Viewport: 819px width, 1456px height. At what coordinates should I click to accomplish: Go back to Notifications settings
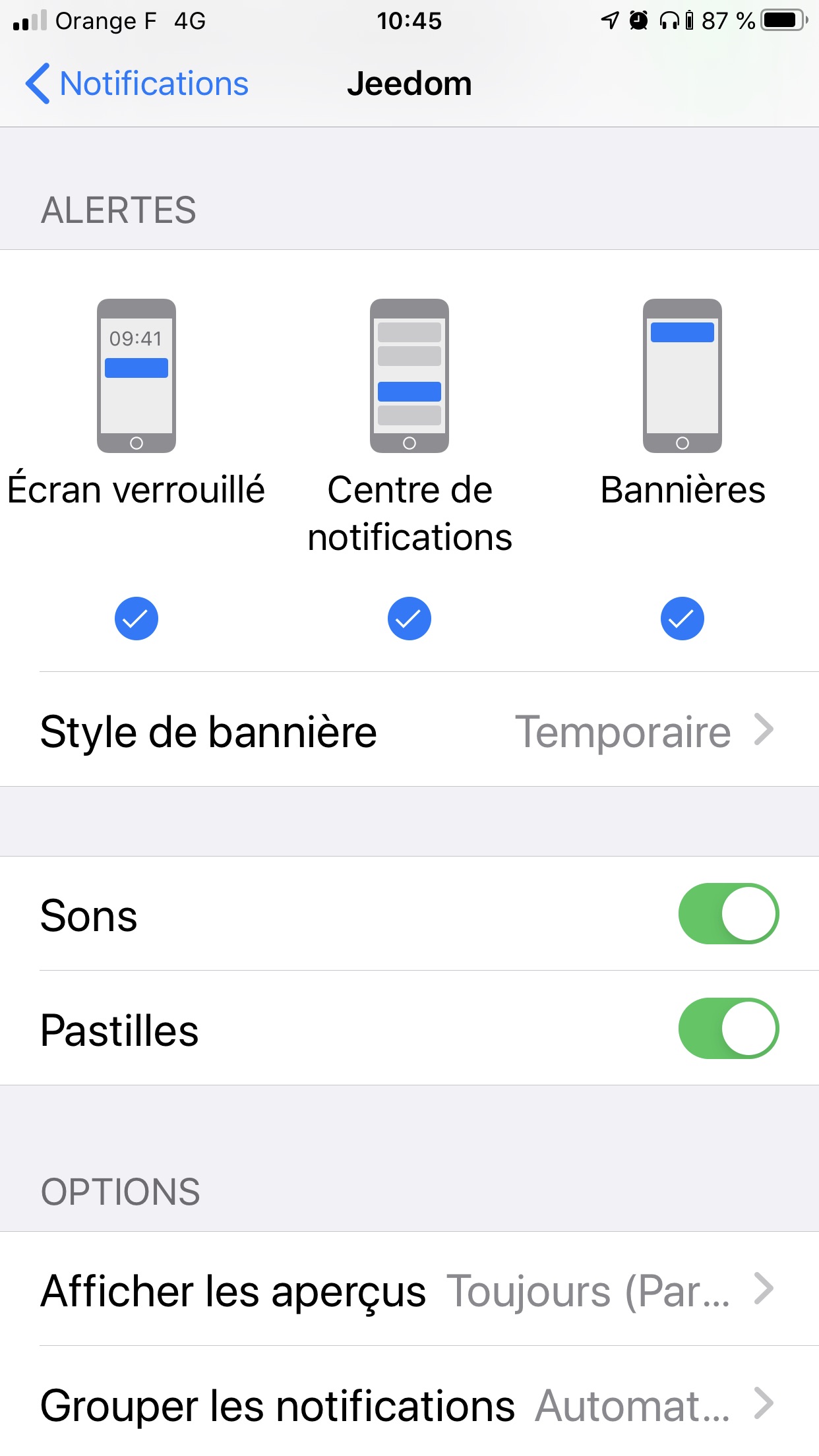tap(137, 84)
